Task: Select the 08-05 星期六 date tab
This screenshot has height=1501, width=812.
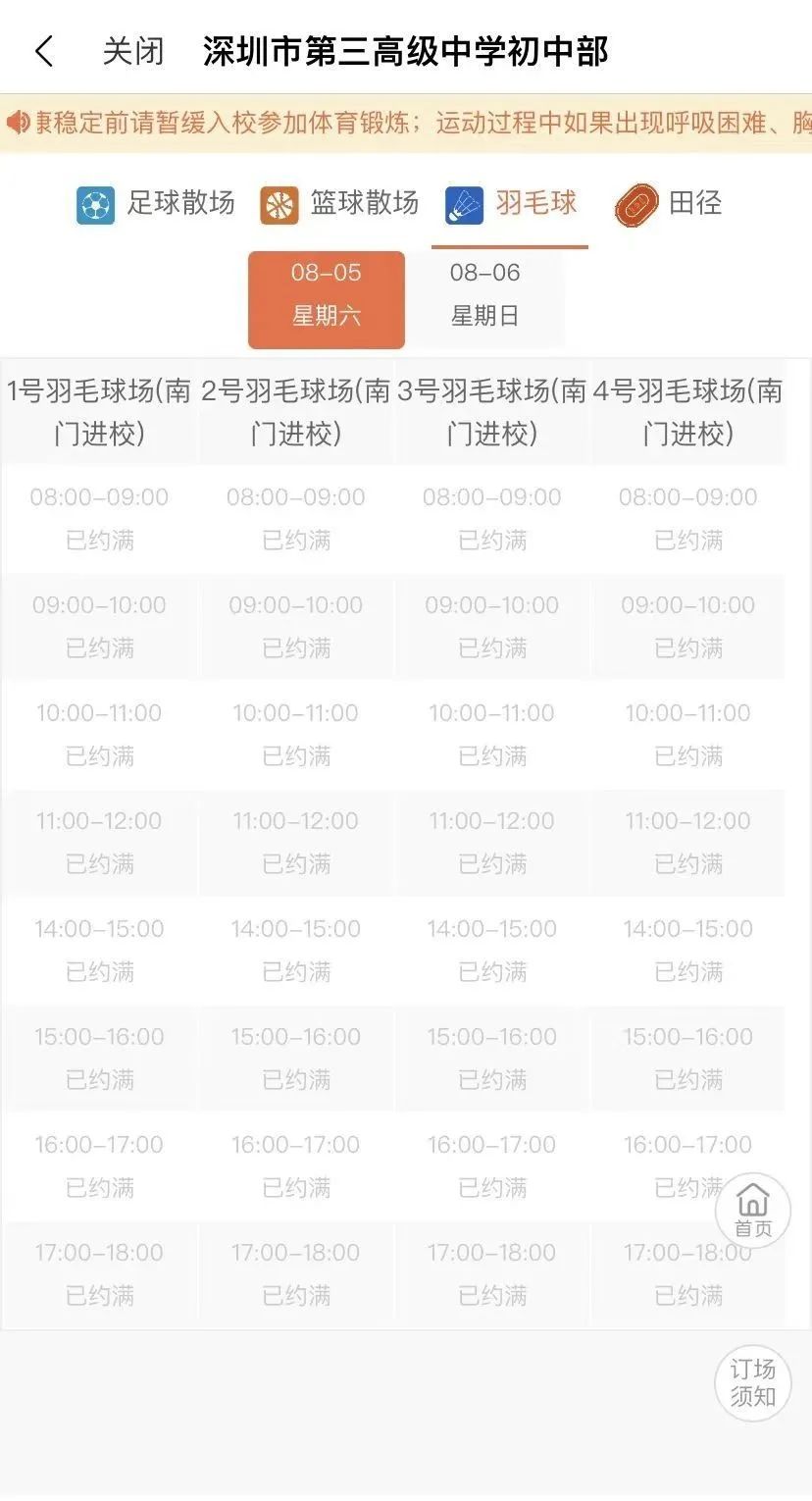Action: (x=327, y=299)
